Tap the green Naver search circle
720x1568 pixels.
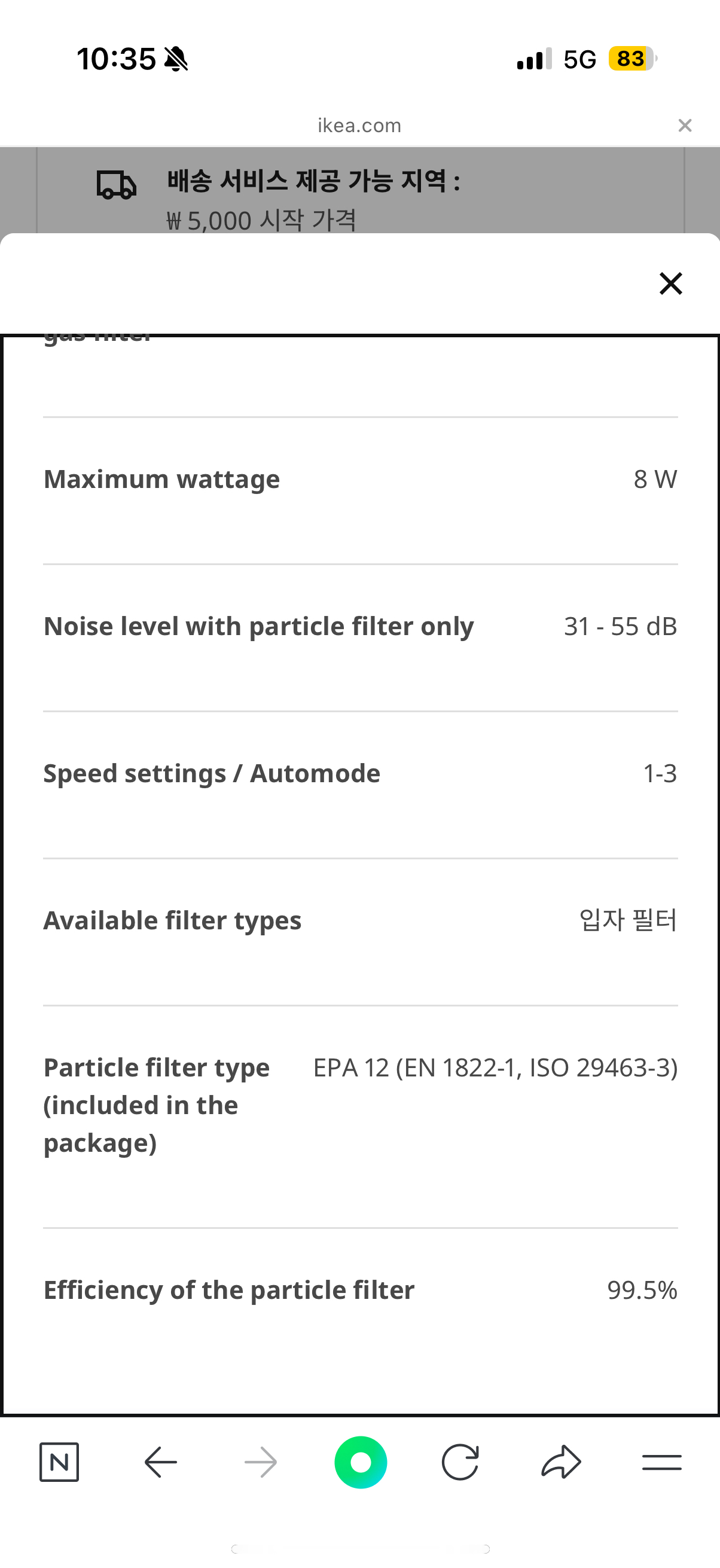pyautogui.click(x=361, y=1462)
